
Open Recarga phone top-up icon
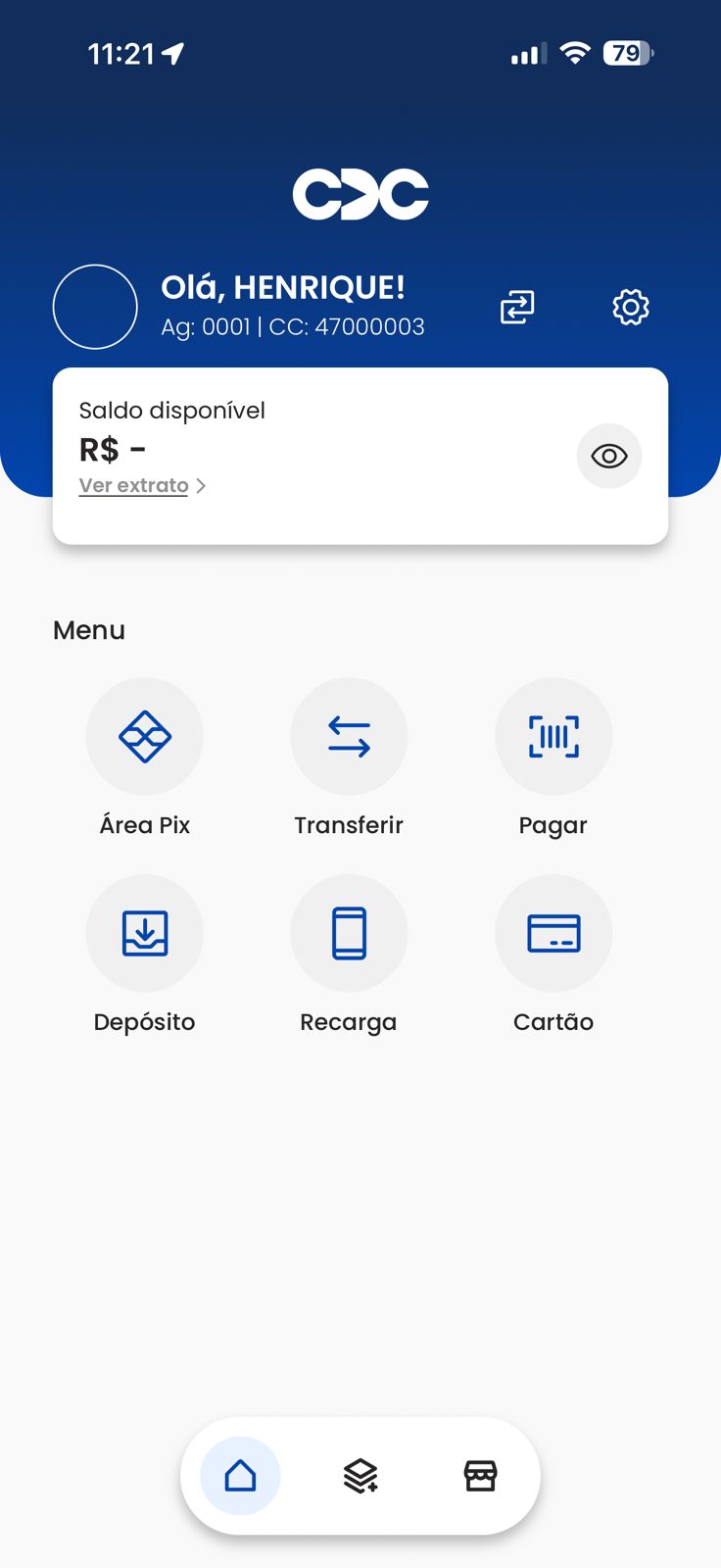[349, 933]
